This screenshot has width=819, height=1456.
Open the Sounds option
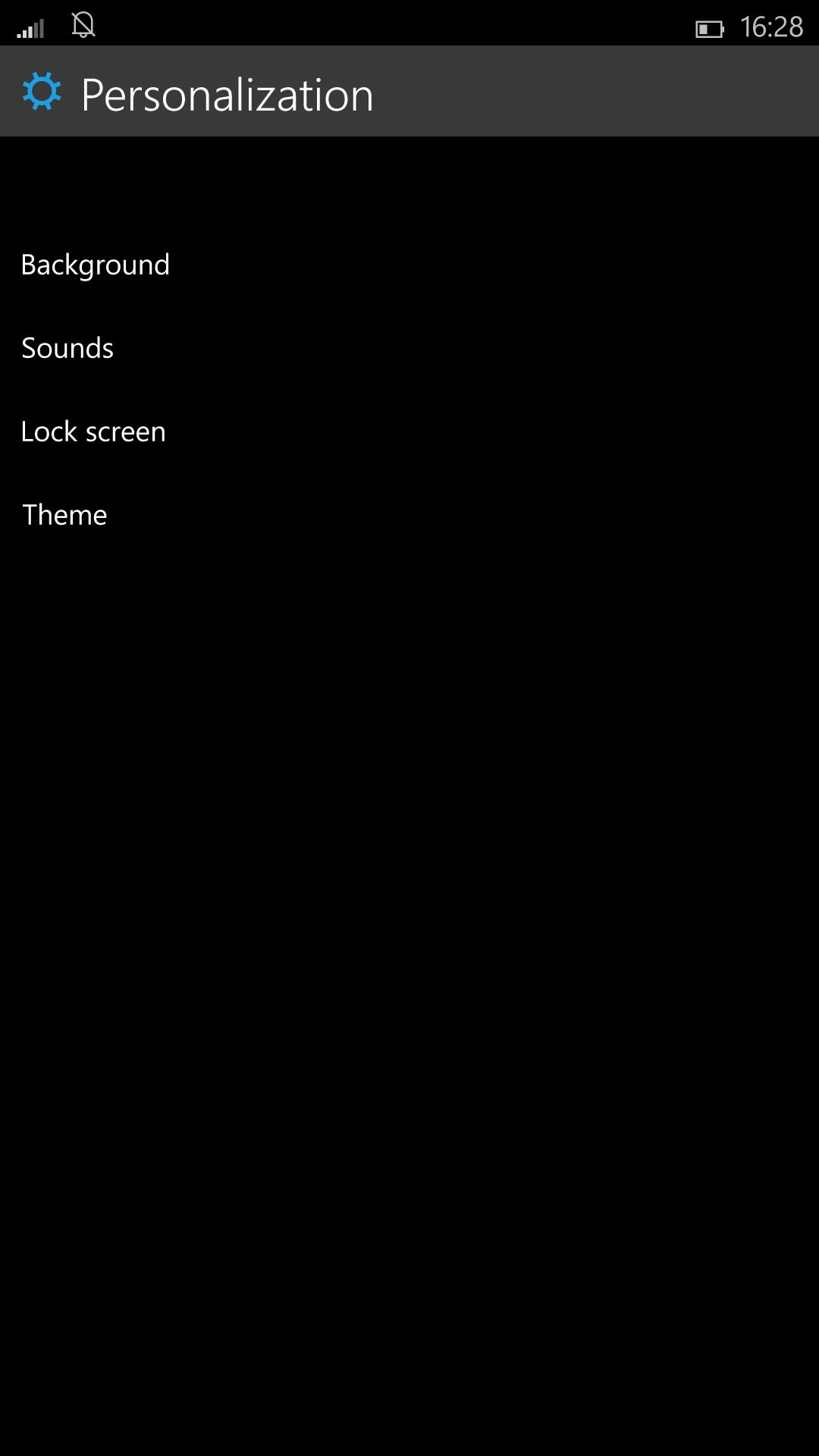point(67,348)
